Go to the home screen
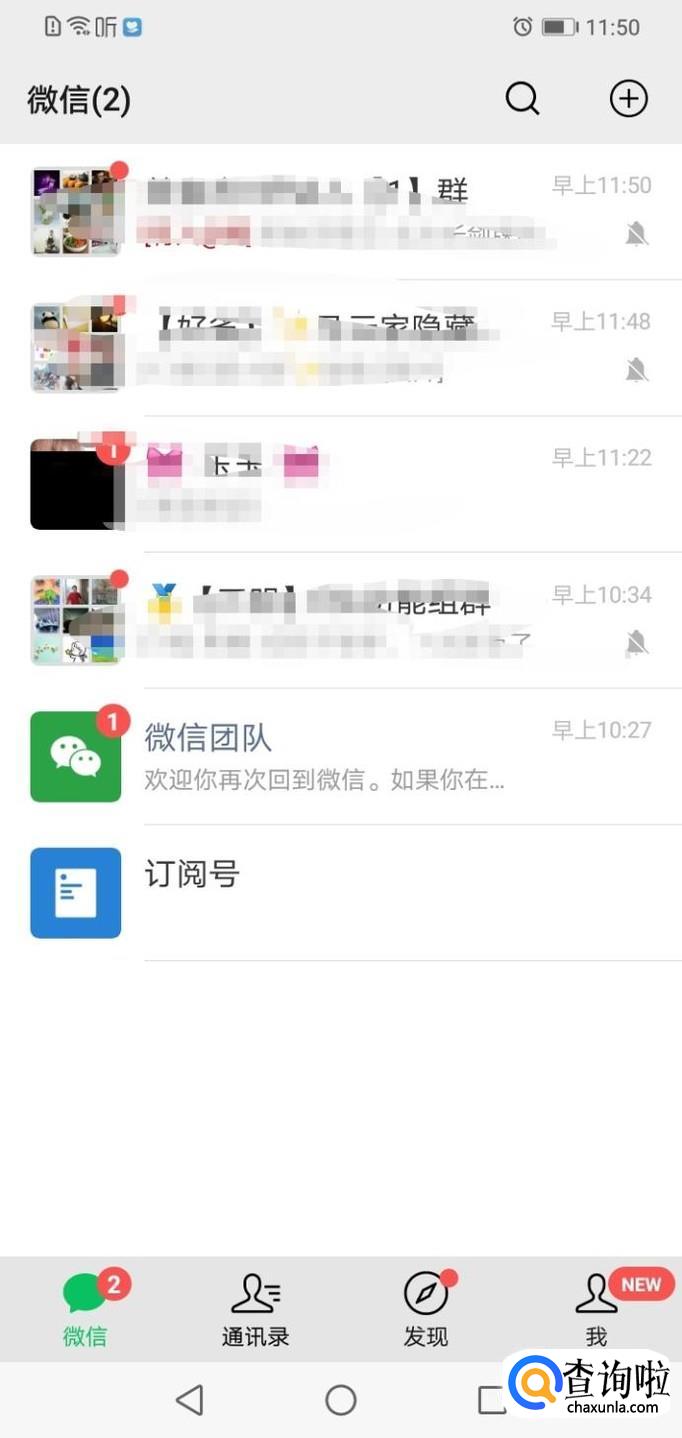Image resolution: width=682 pixels, height=1438 pixels. tap(341, 1400)
